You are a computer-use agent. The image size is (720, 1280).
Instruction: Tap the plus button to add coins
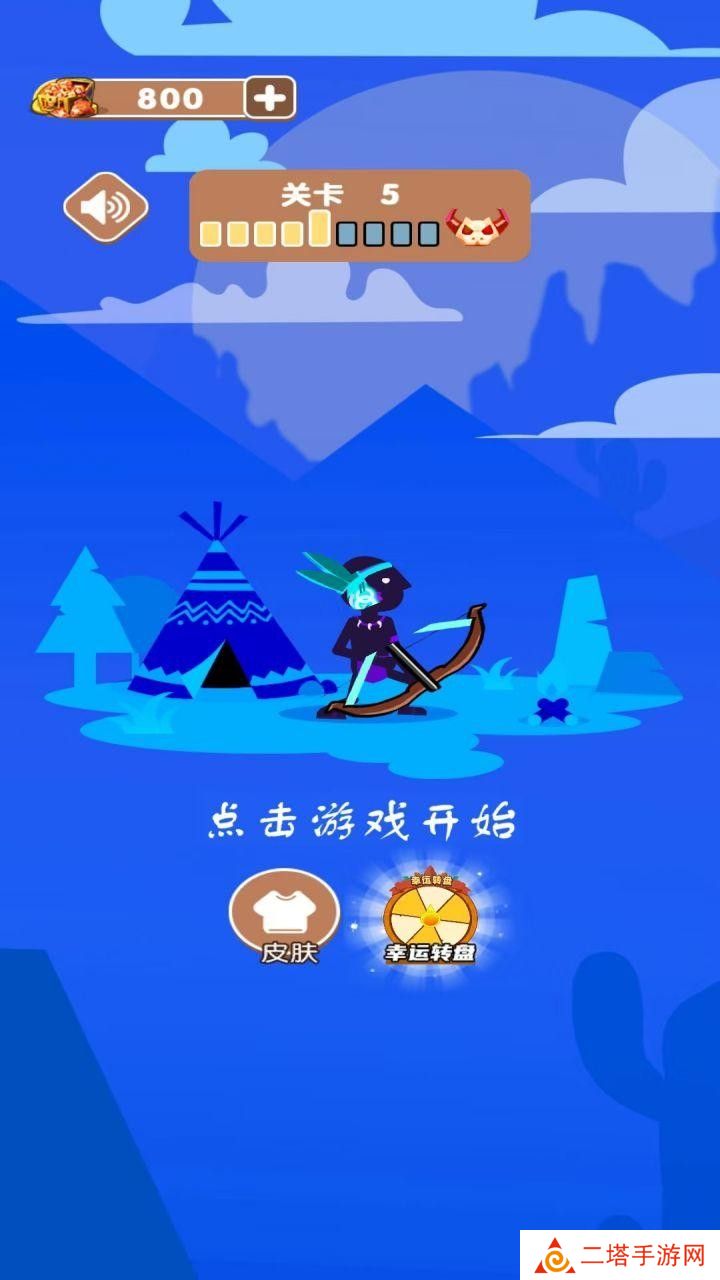click(270, 98)
